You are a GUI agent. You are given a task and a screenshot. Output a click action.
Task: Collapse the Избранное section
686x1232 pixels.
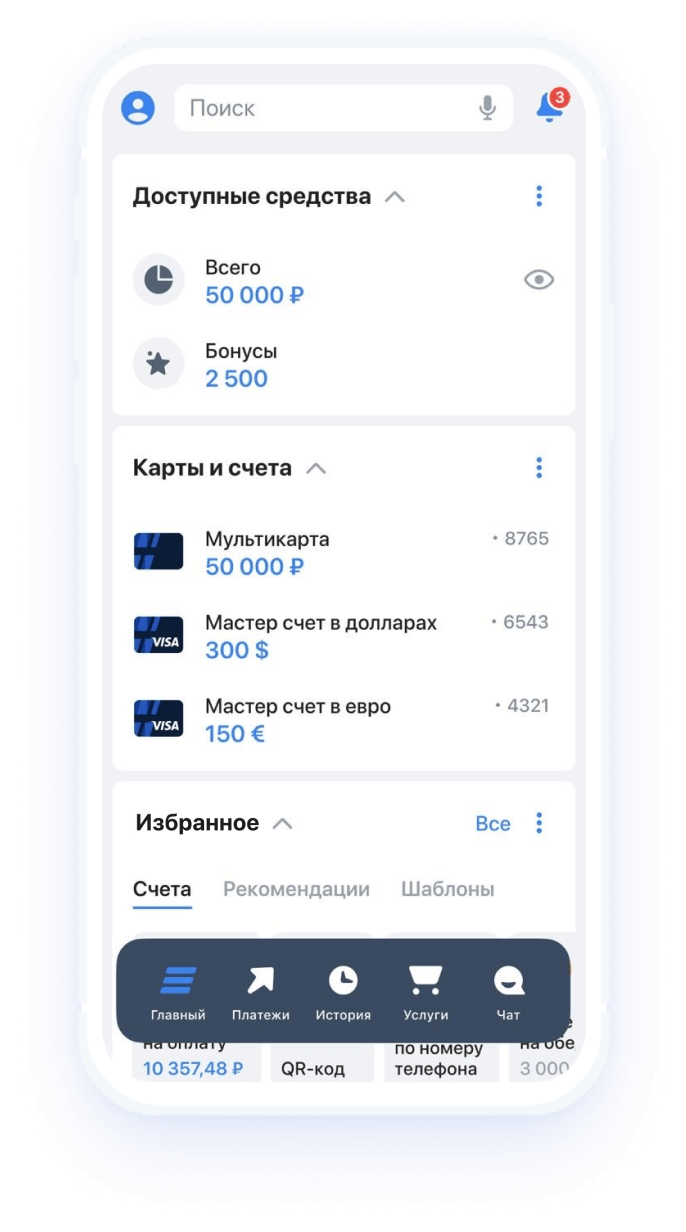click(x=283, y=824)
